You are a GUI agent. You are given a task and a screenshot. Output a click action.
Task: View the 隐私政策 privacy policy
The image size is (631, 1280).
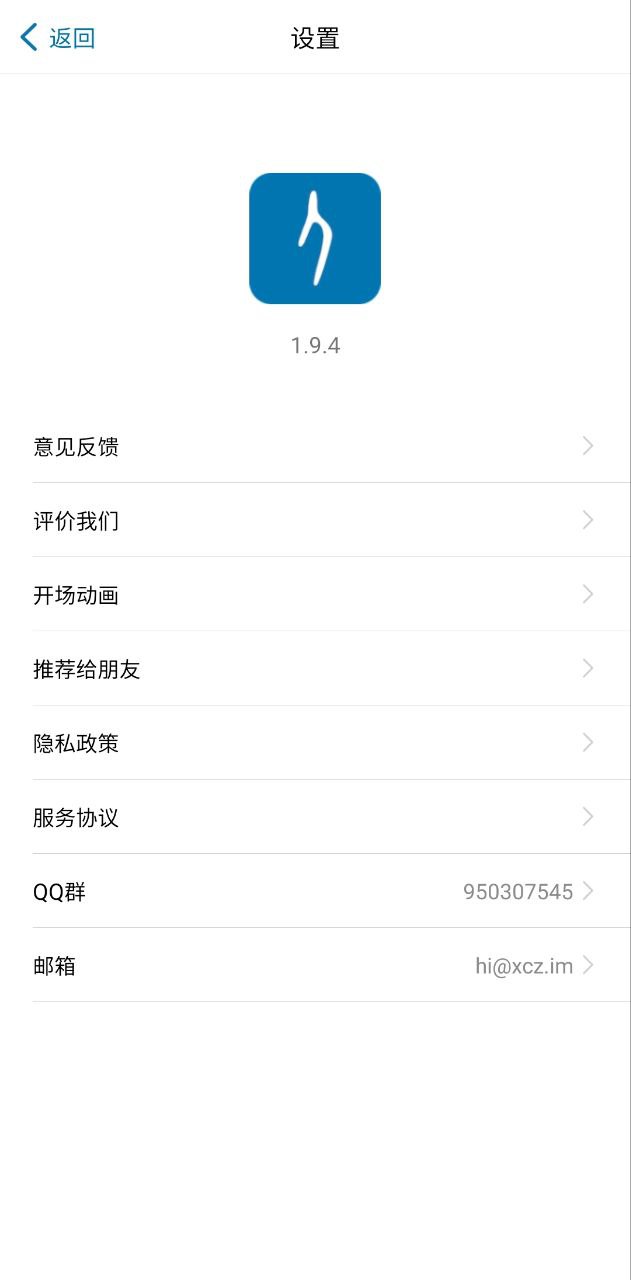314,743
